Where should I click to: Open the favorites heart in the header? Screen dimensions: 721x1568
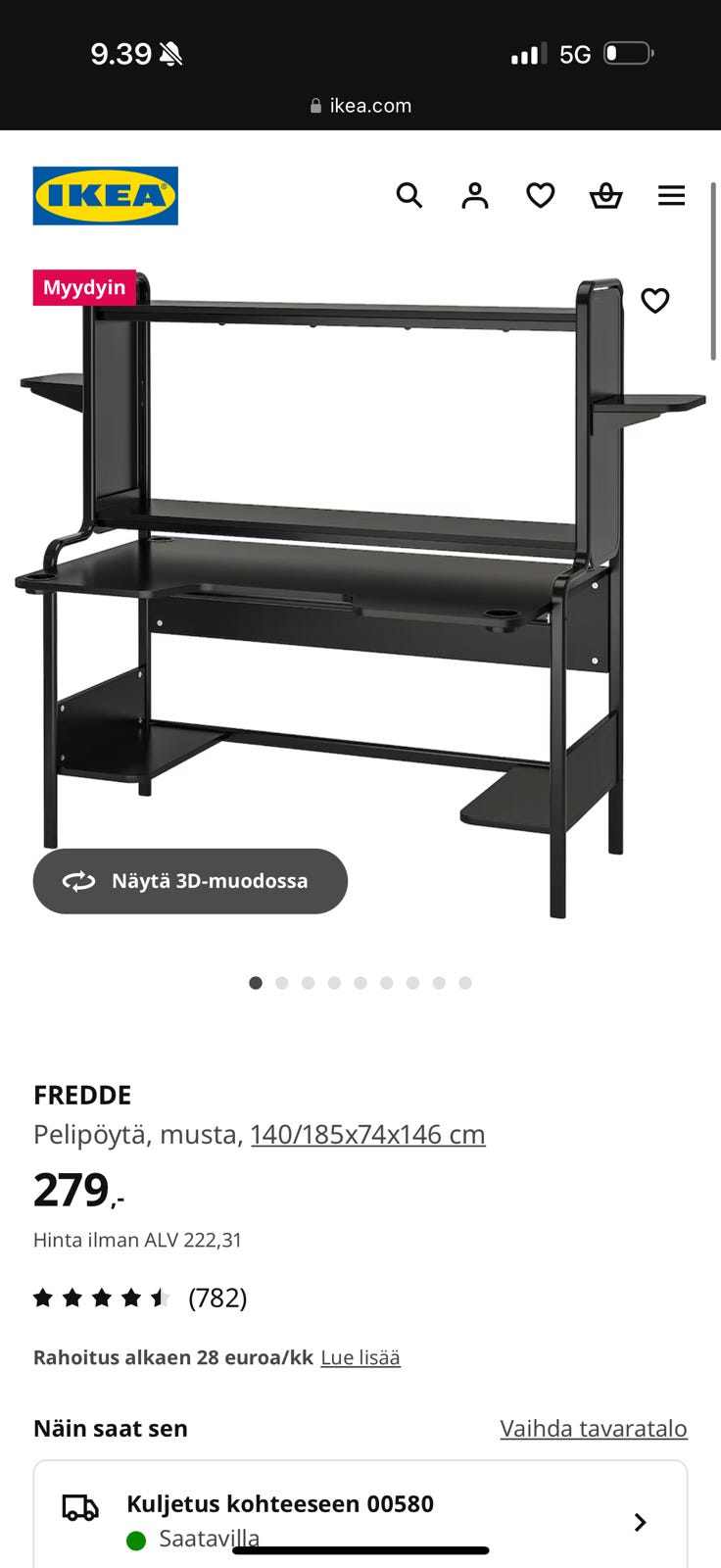click(541, 196)
